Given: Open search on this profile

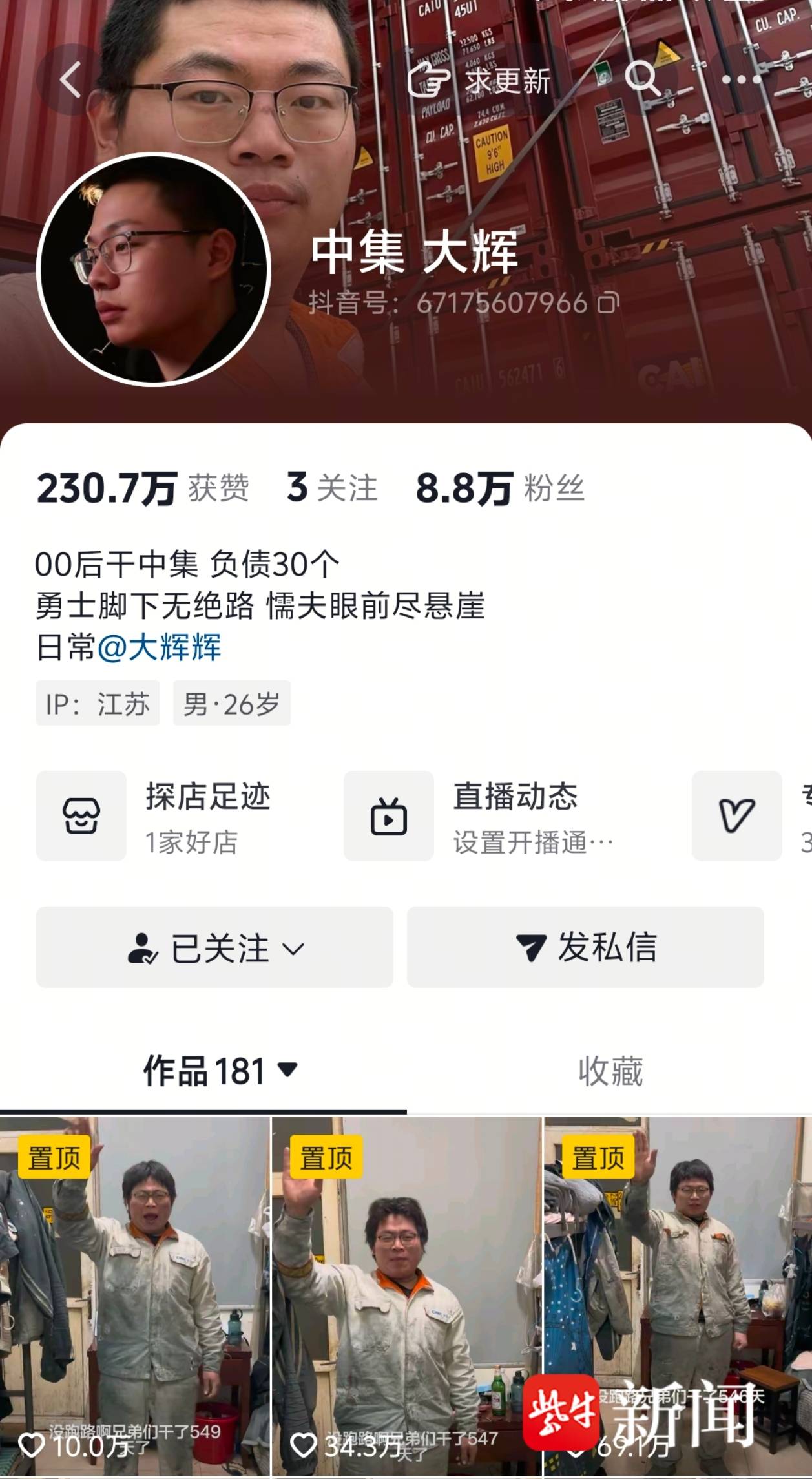Looking at the screenshot, I should coord(642,80).
